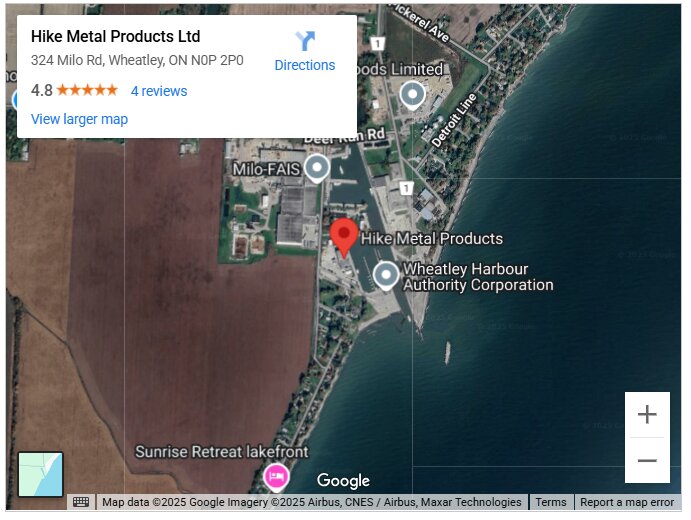Viewport: 691px width, 520px height.
Task: Select the Hike Metal Products red pin
Action: pos(344,236)
